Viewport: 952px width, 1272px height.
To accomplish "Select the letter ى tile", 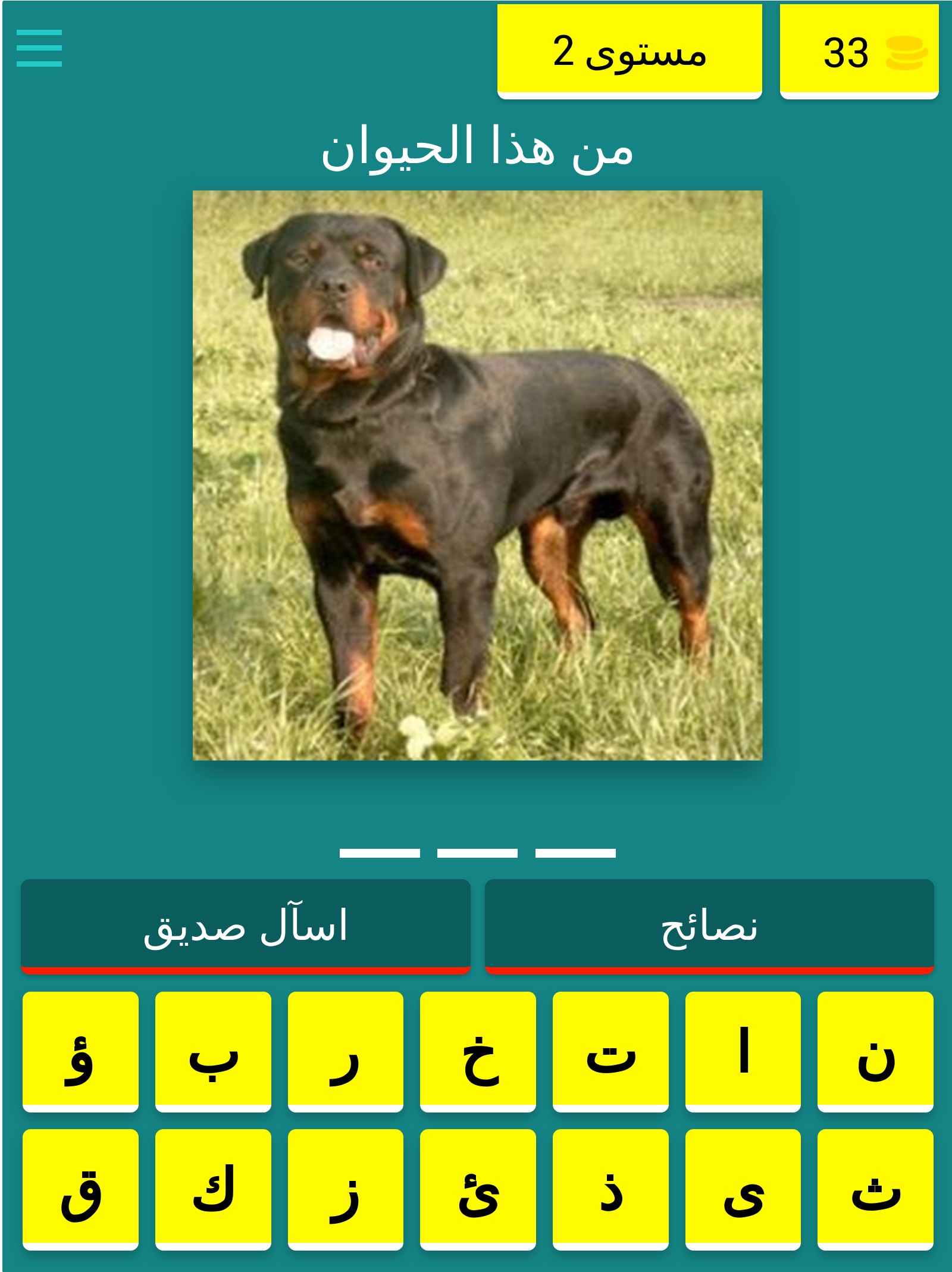I will click(x=743, y=1189).
